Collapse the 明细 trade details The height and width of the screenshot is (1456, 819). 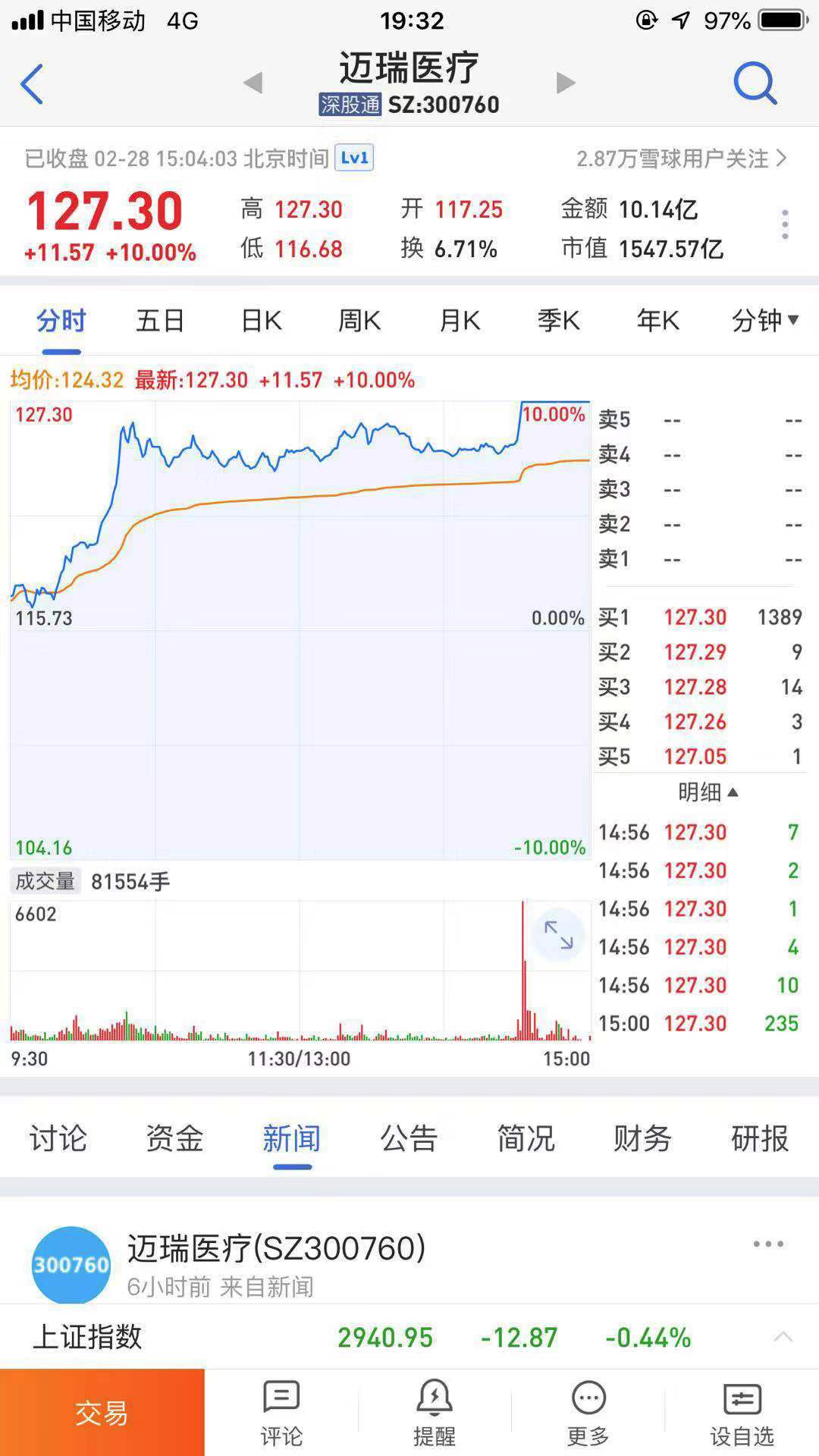point(708,792)
